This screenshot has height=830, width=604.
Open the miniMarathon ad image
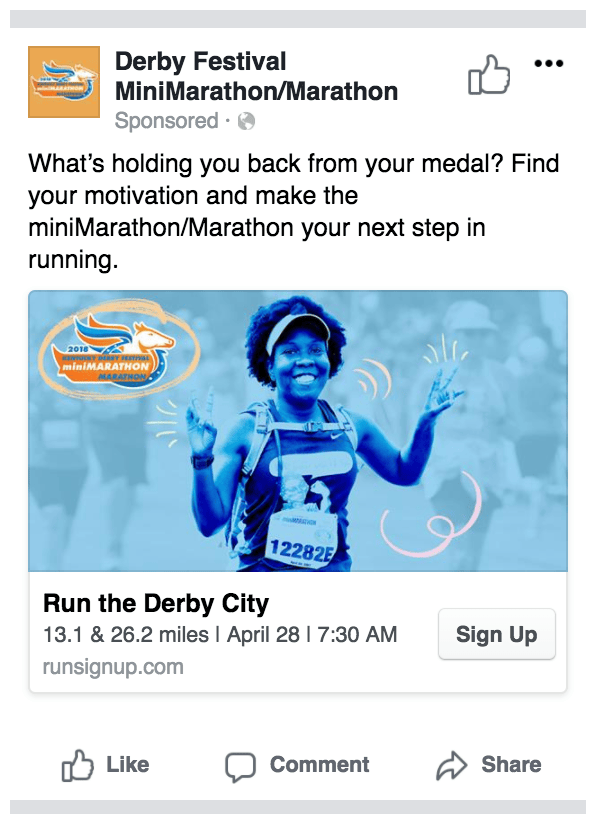(298, 430)
